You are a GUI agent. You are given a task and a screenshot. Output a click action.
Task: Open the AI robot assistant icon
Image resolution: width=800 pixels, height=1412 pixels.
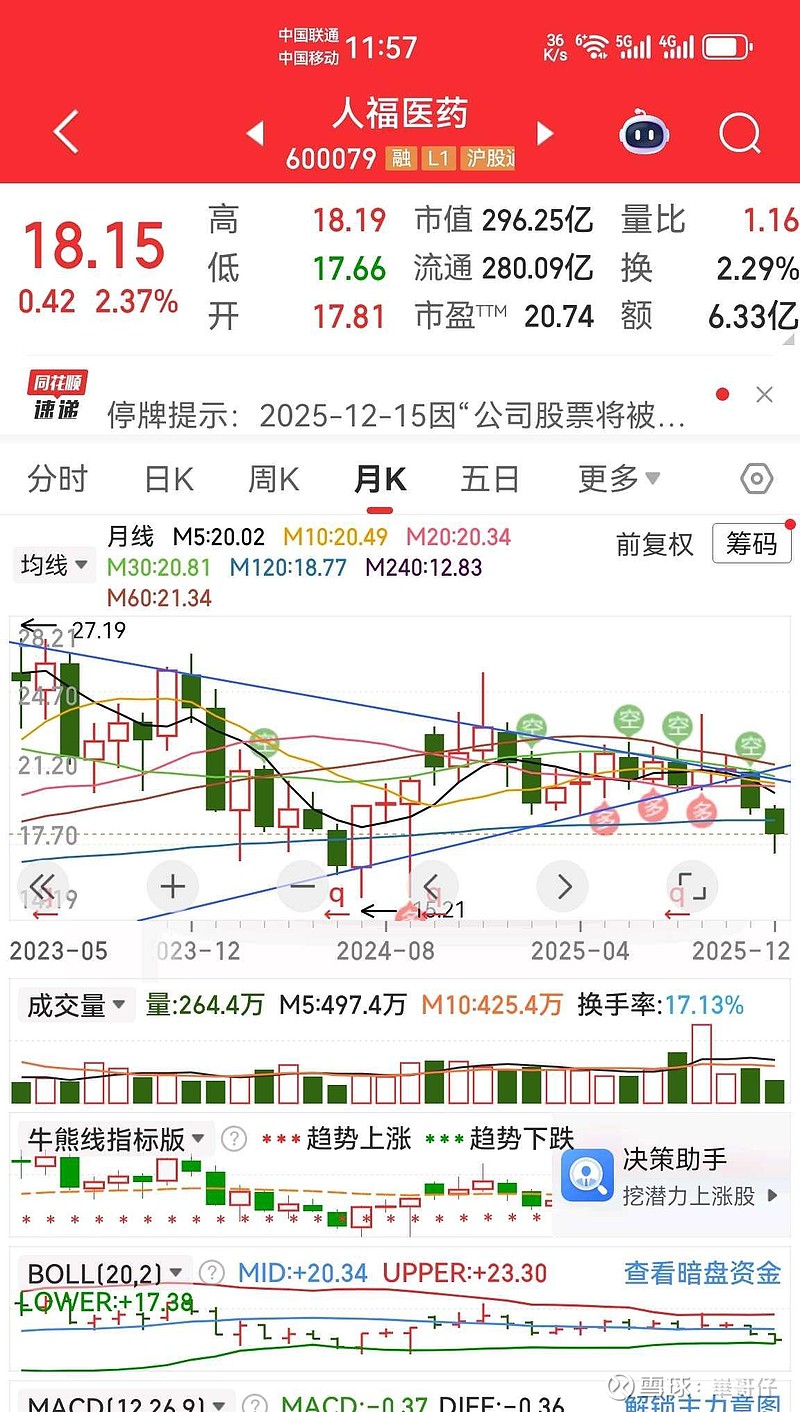(x=643, y=131)
